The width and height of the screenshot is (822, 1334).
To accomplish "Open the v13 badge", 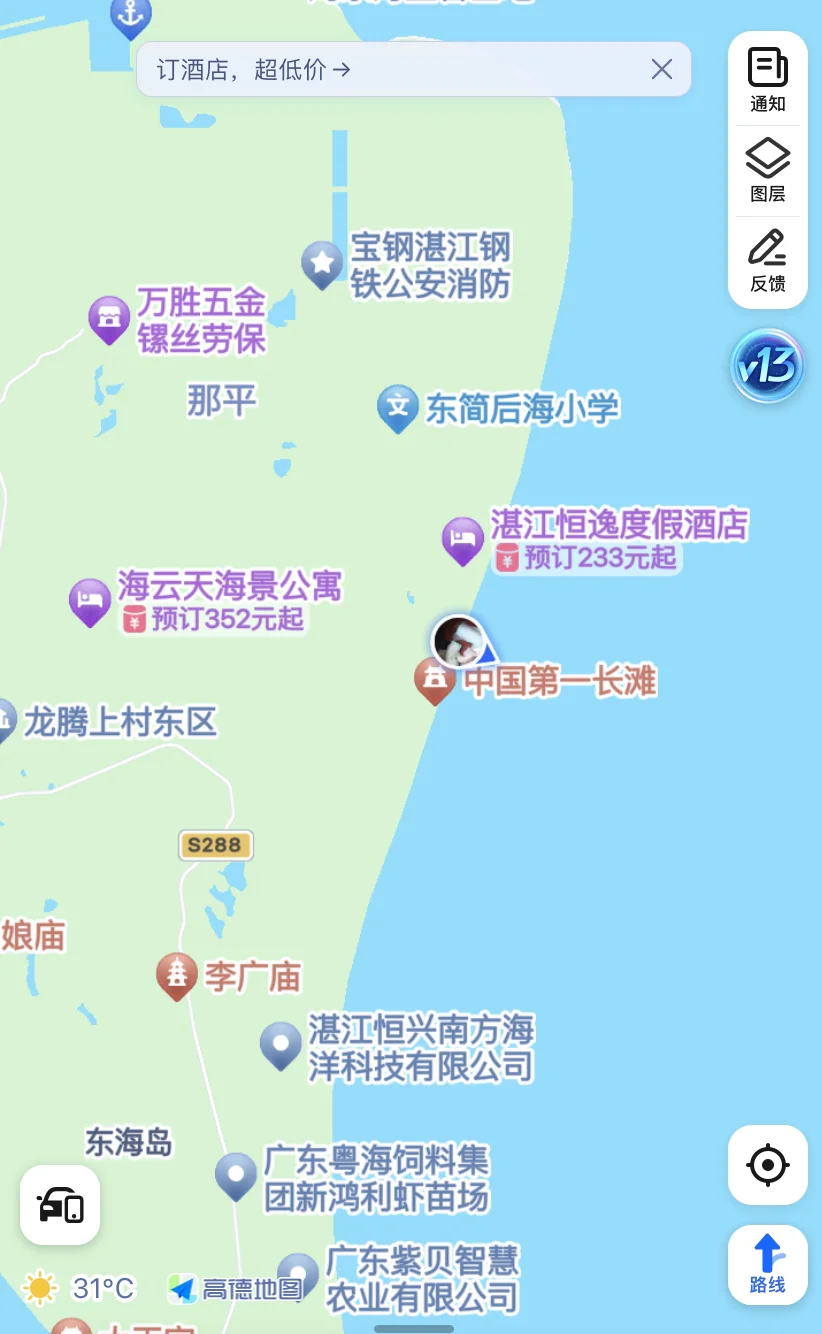I will tap(767, 366).
